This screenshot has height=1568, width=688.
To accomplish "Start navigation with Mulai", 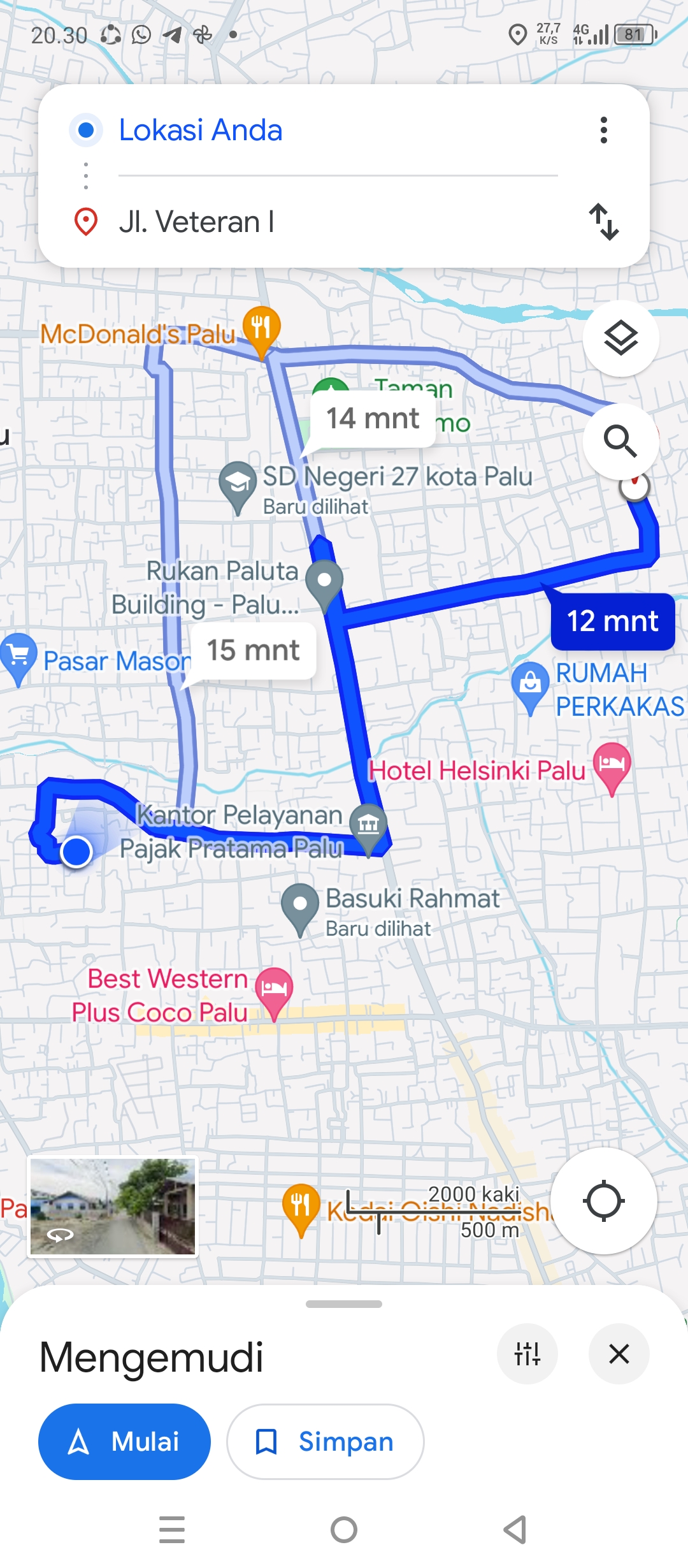I will (x=124, y=1441).
